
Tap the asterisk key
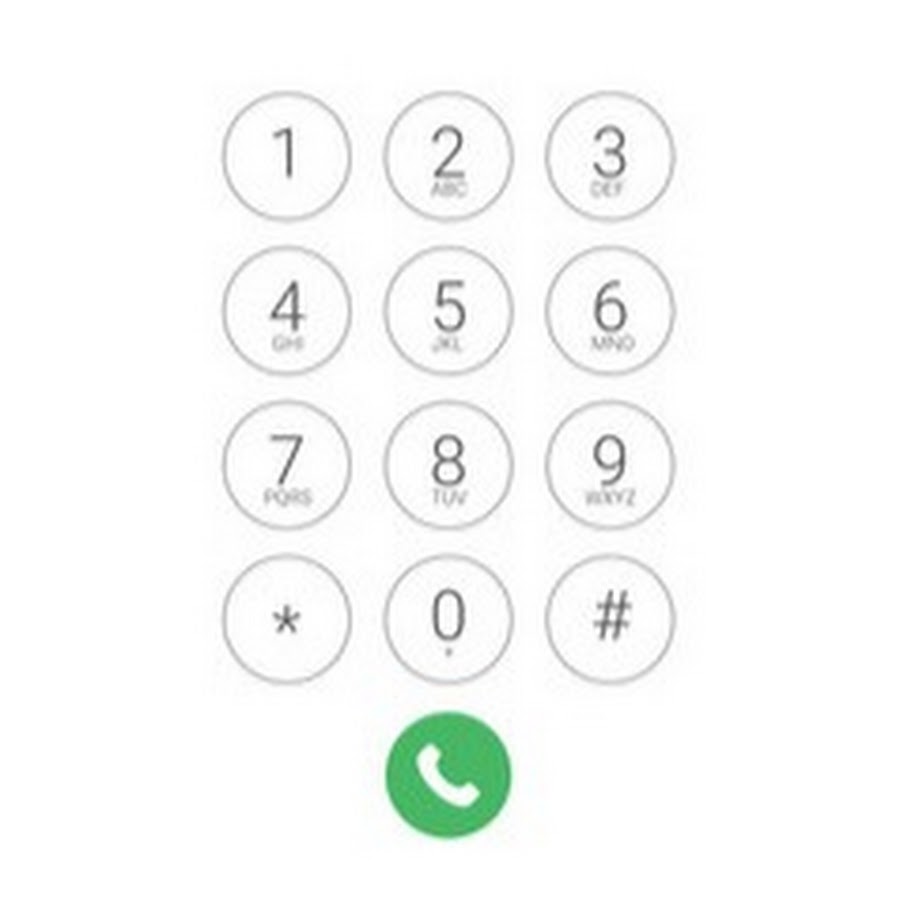click(x=287, y=619)
